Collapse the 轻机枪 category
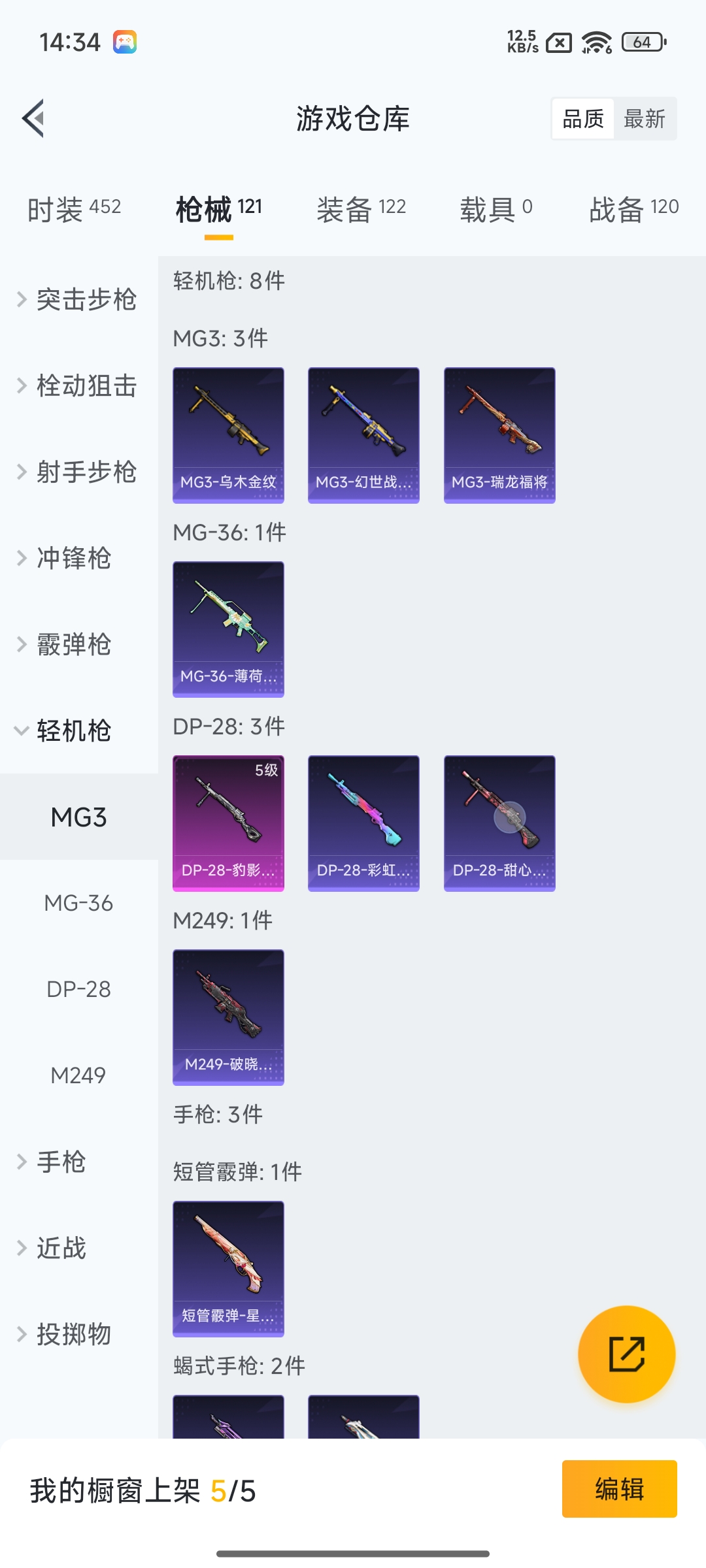 71,732
